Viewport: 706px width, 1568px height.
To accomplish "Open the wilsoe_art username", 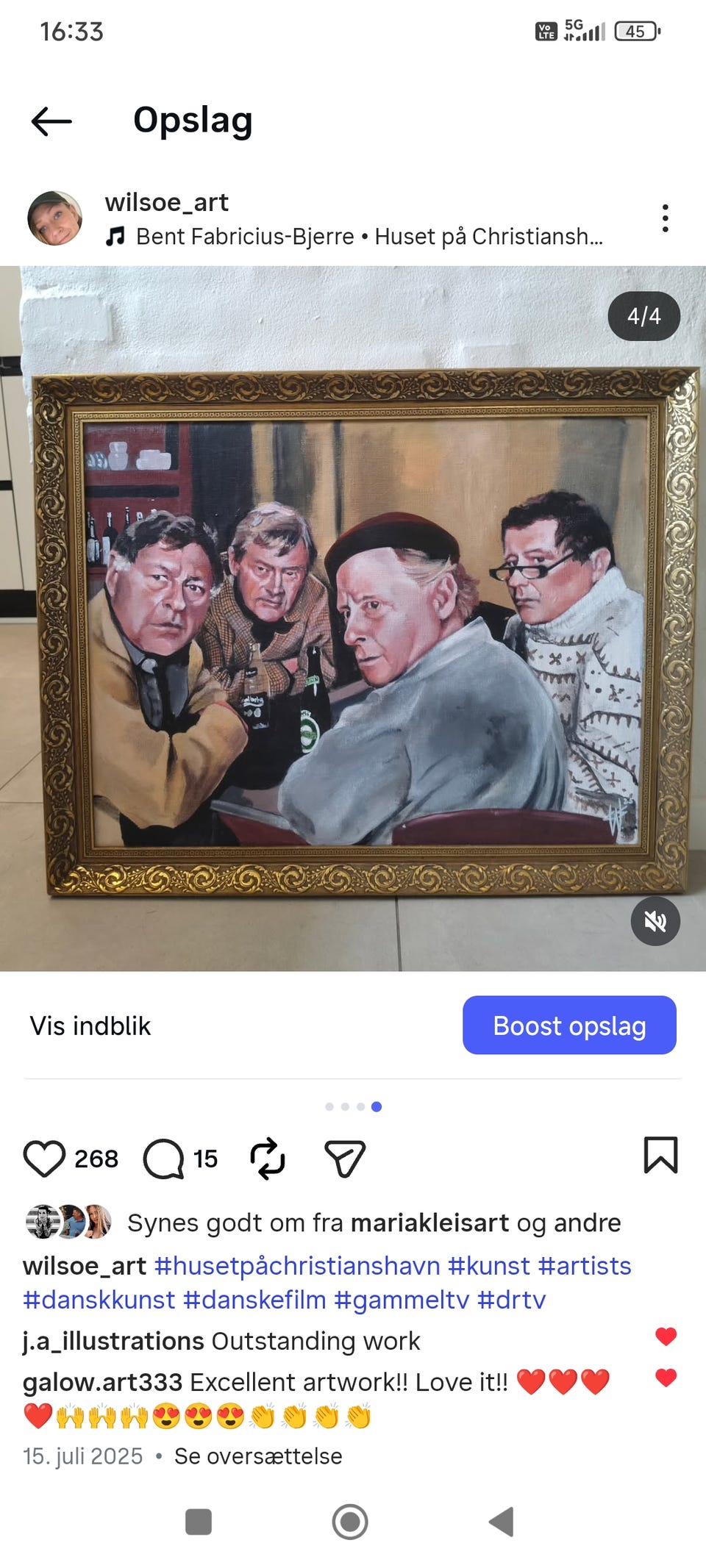I will tap(168, 202).
